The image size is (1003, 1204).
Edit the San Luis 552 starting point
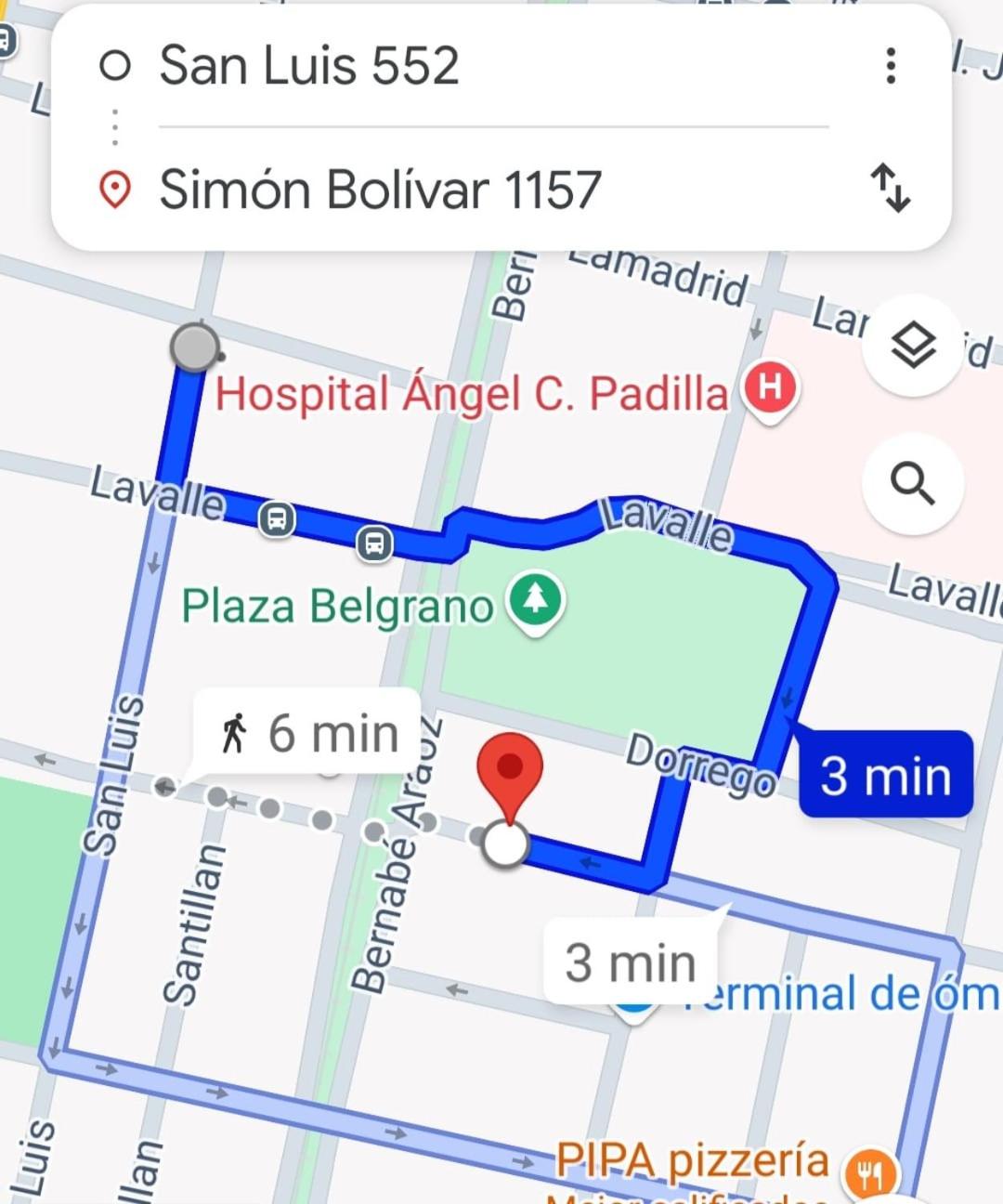coord(309,66)
